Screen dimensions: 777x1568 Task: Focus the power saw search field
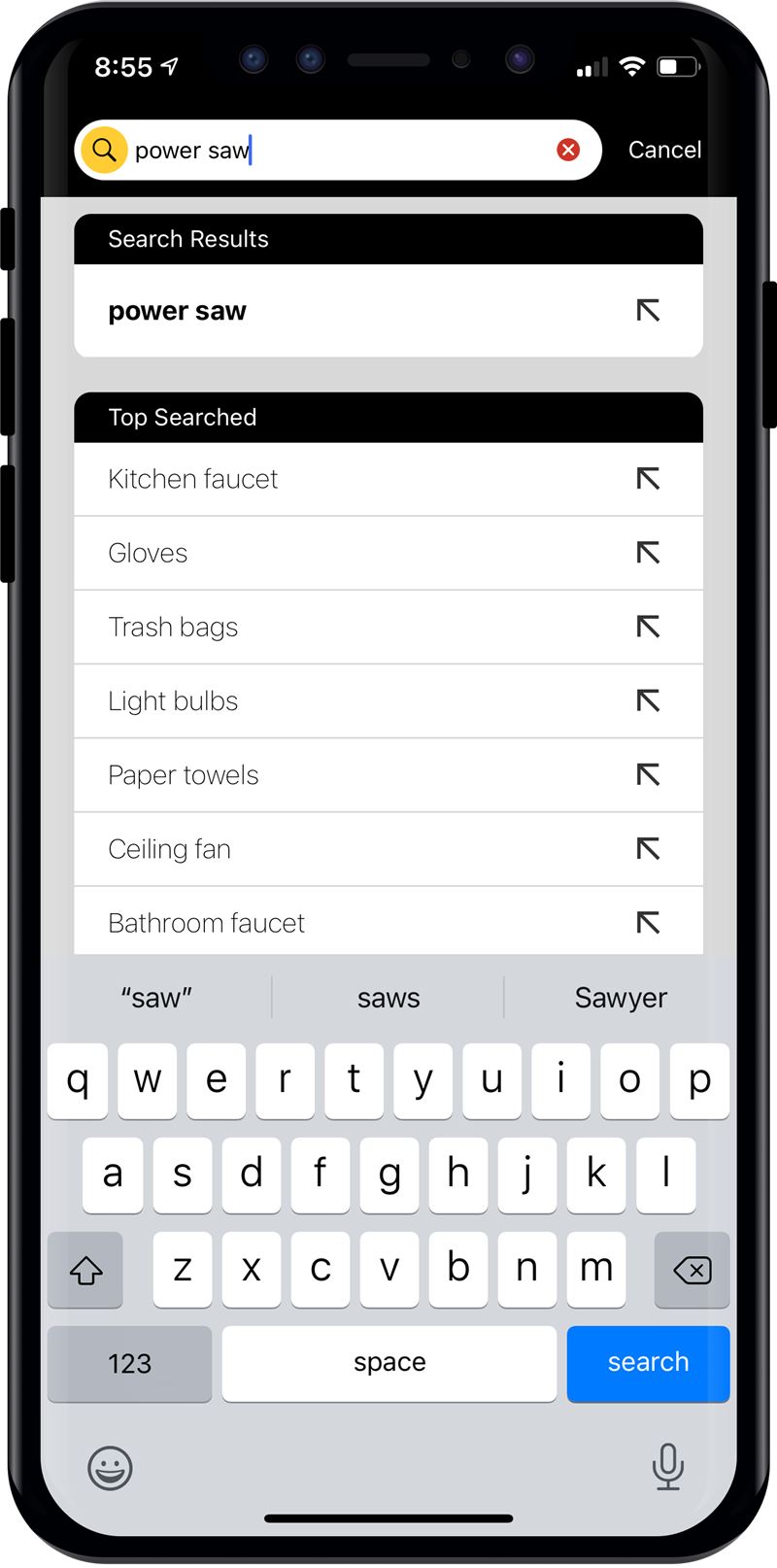point(340,150)
